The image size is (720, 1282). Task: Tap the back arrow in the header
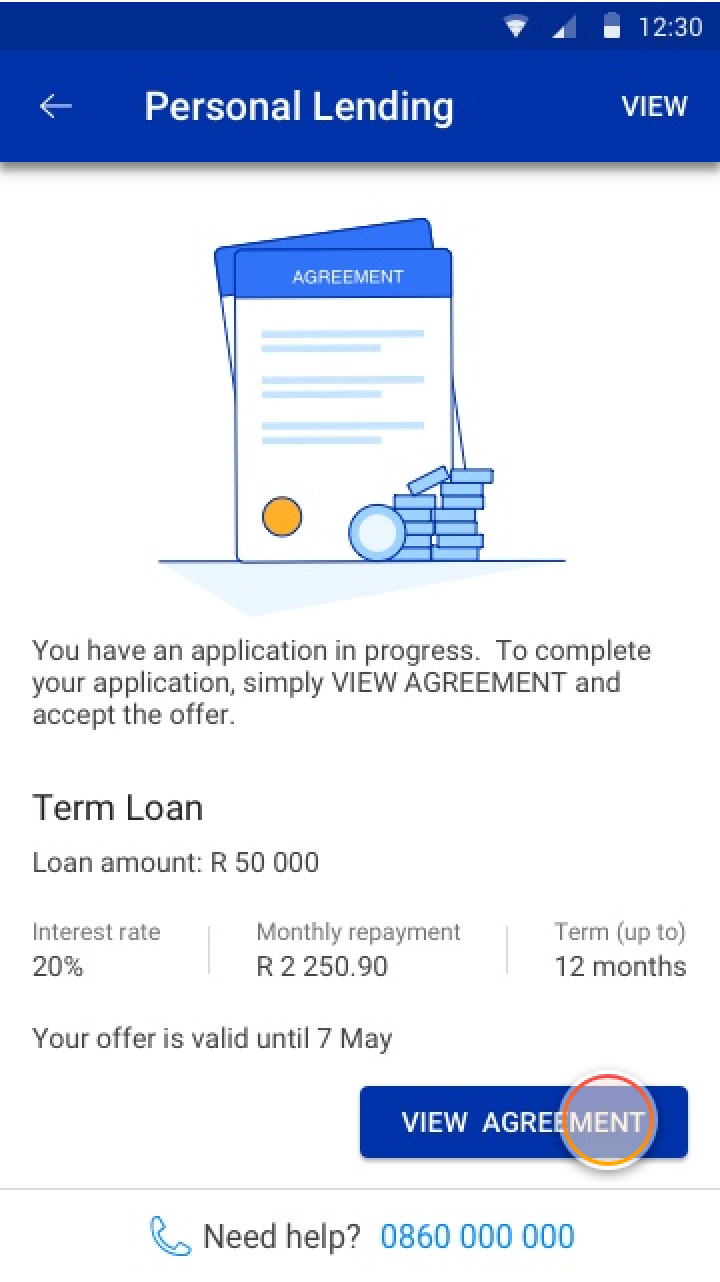(x=55, y=105)
